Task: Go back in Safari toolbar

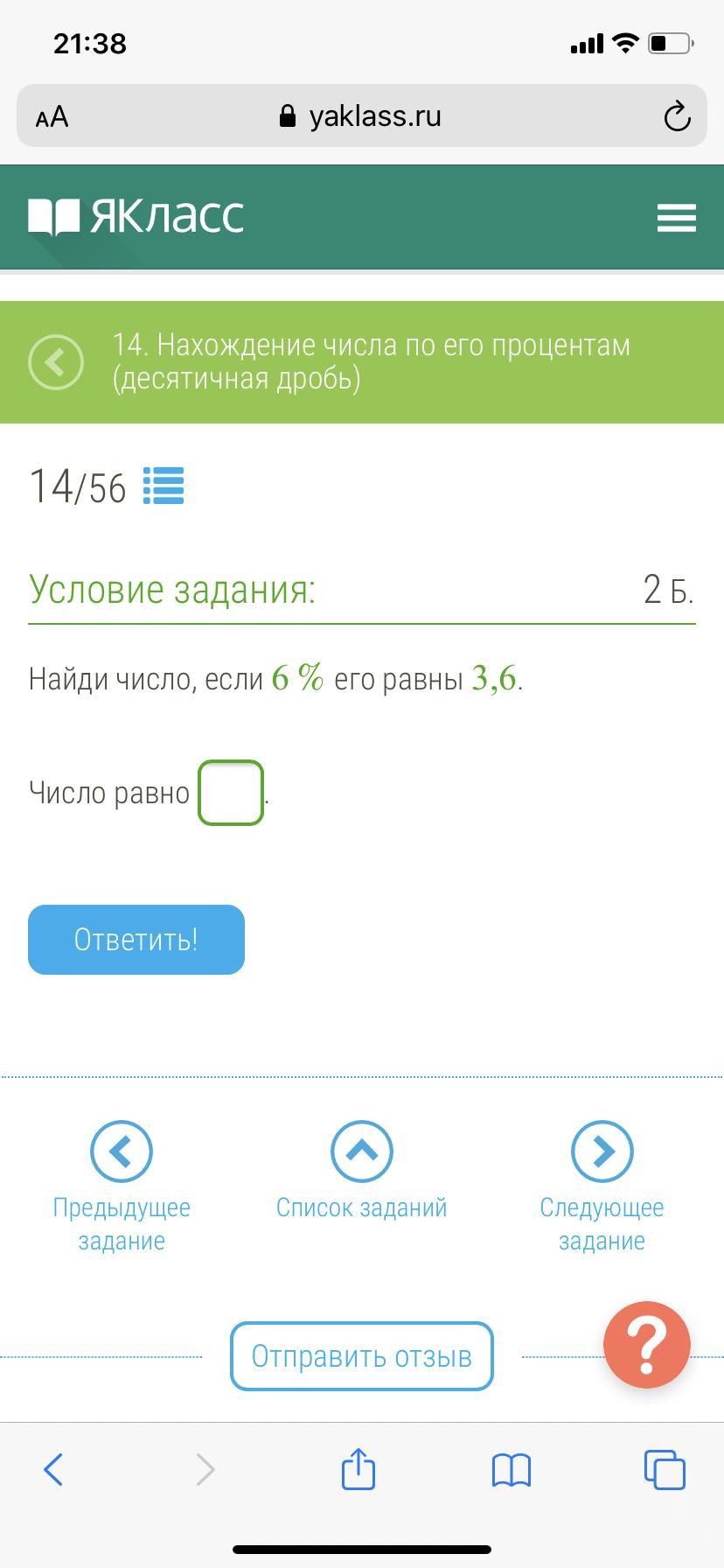Action: tap(53, 1469)
